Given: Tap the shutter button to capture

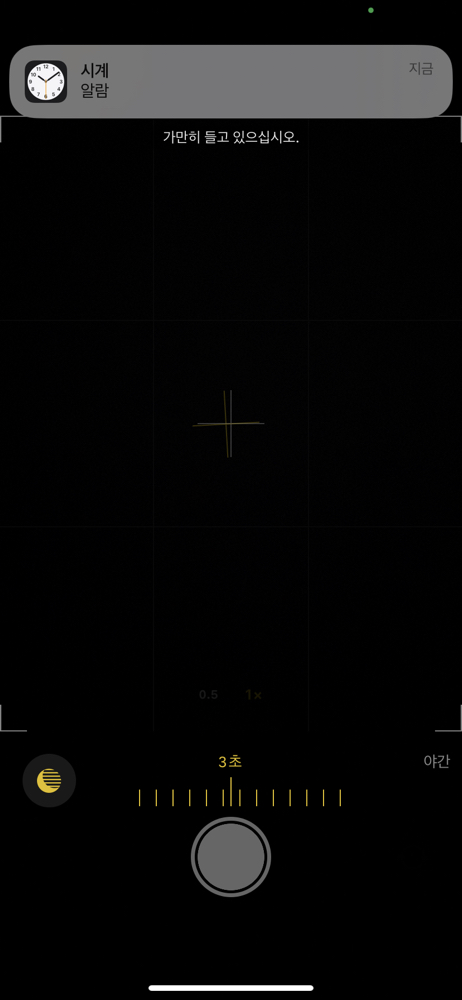Looking at the screenshot, I should coord(231,857).
